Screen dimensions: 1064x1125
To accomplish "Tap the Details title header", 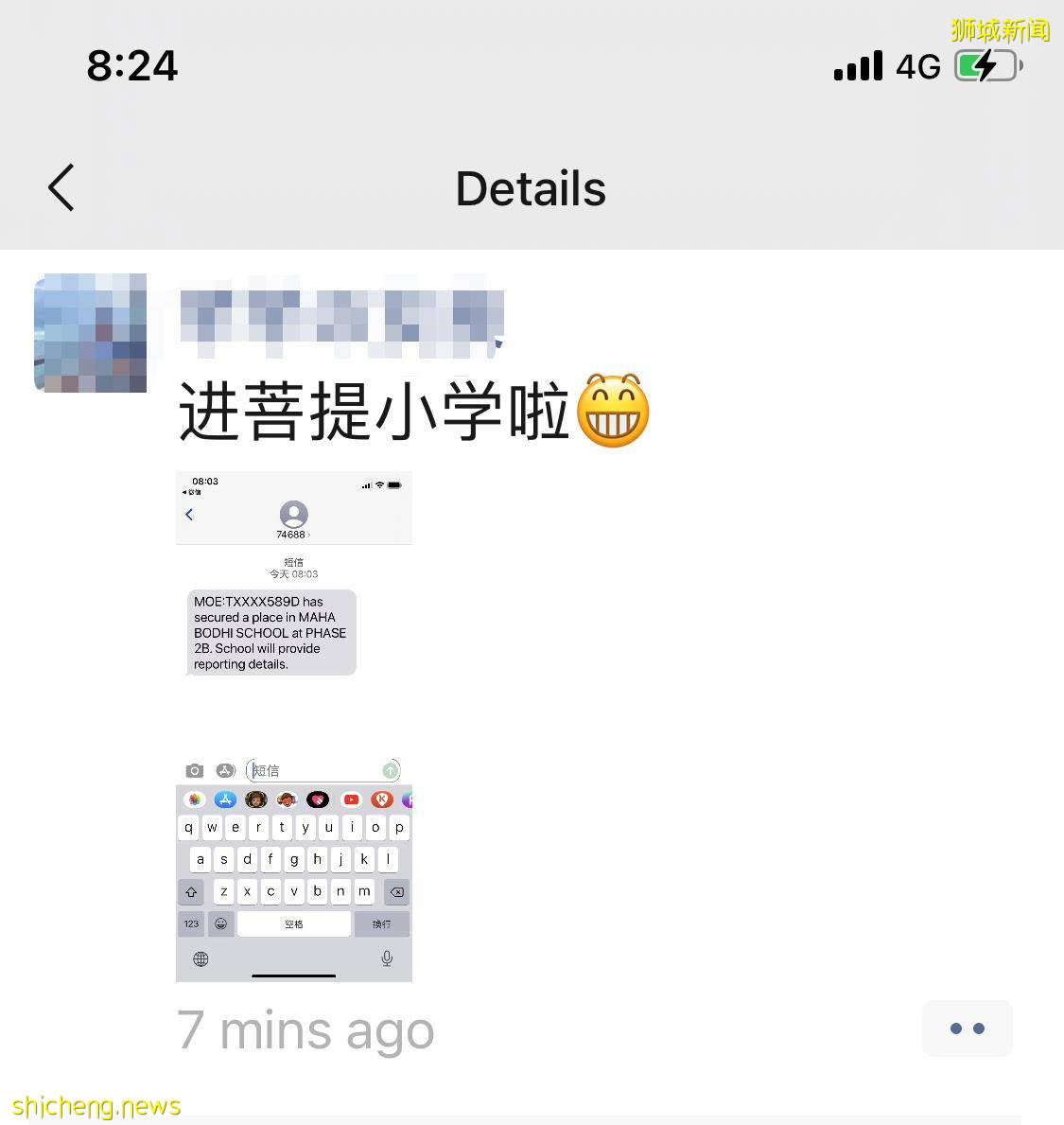I will (531, 188).
